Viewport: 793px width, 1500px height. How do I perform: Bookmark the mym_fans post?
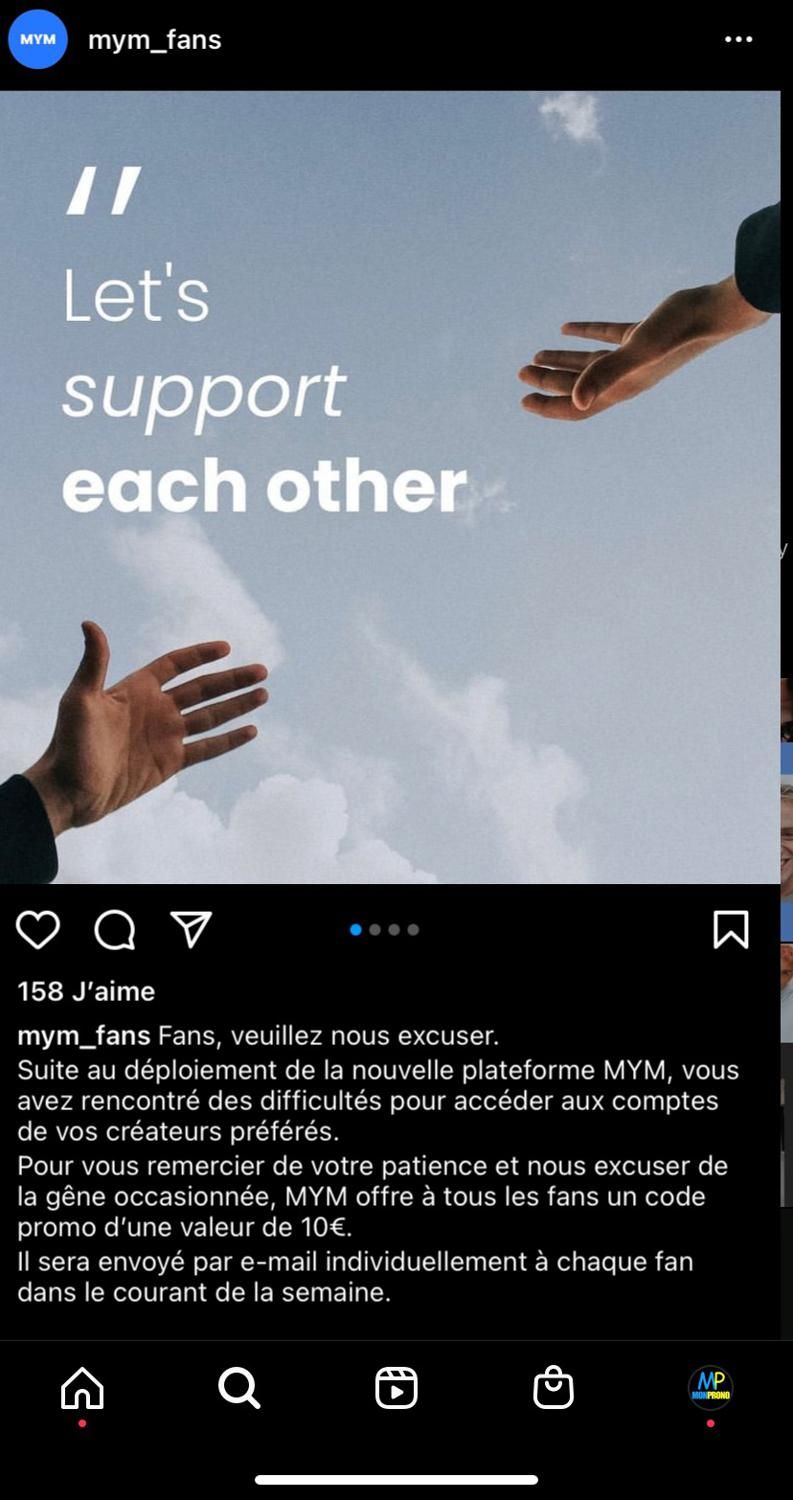[731, 930]
